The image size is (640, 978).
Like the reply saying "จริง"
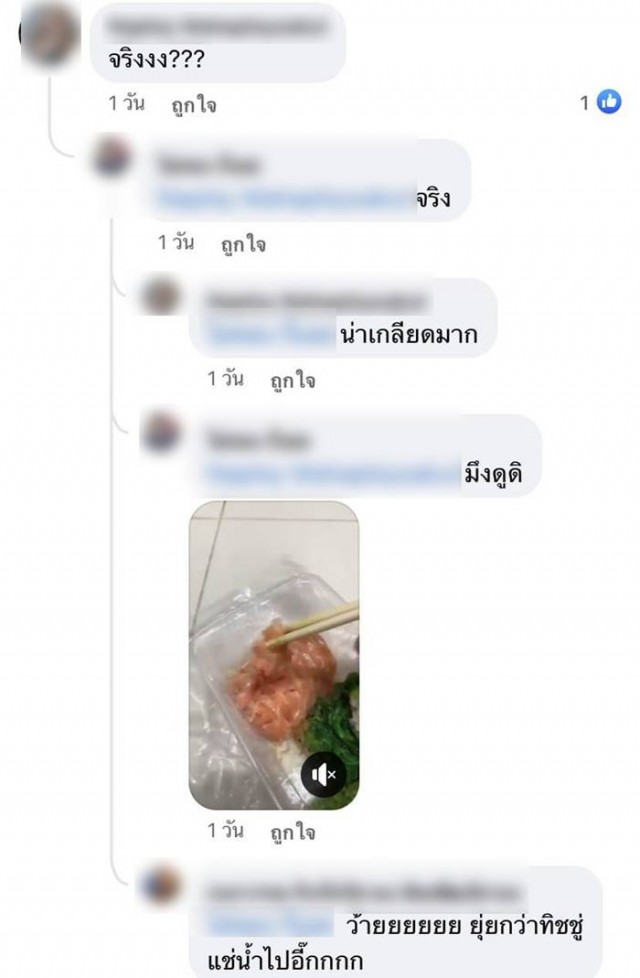(x=244, y=243)
